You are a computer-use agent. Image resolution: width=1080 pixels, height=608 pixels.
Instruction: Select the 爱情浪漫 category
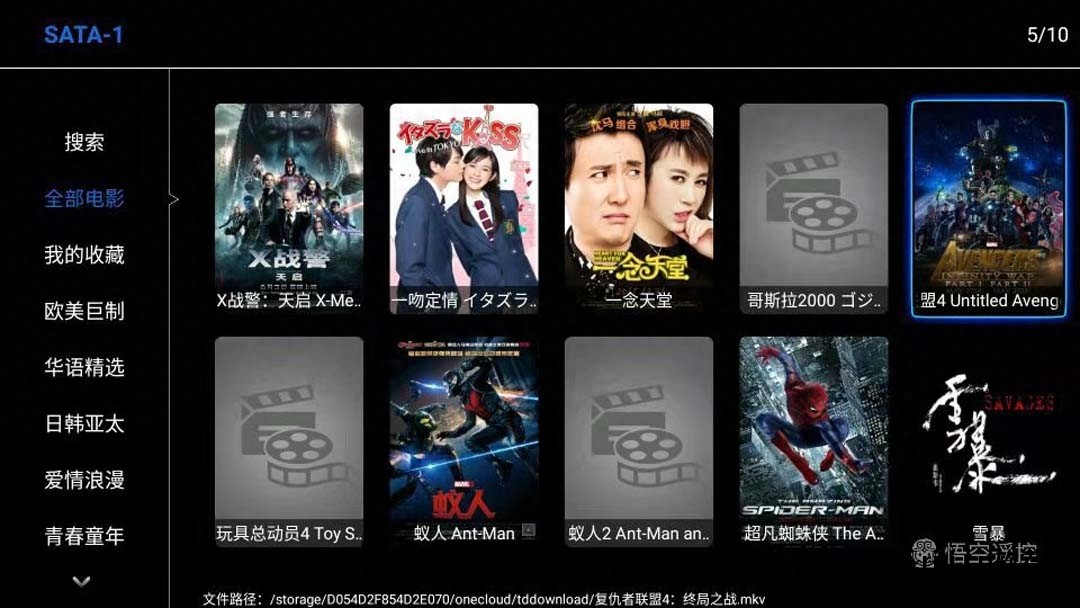pos(84,480)
